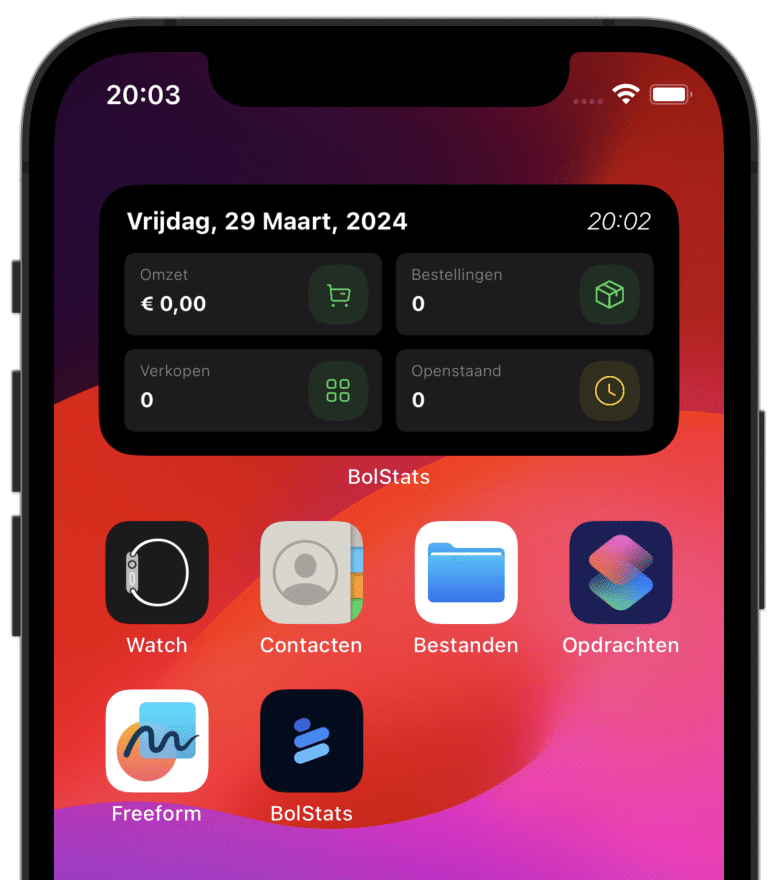Launch the Opdrachten shortcuts app

coord(620,572)
